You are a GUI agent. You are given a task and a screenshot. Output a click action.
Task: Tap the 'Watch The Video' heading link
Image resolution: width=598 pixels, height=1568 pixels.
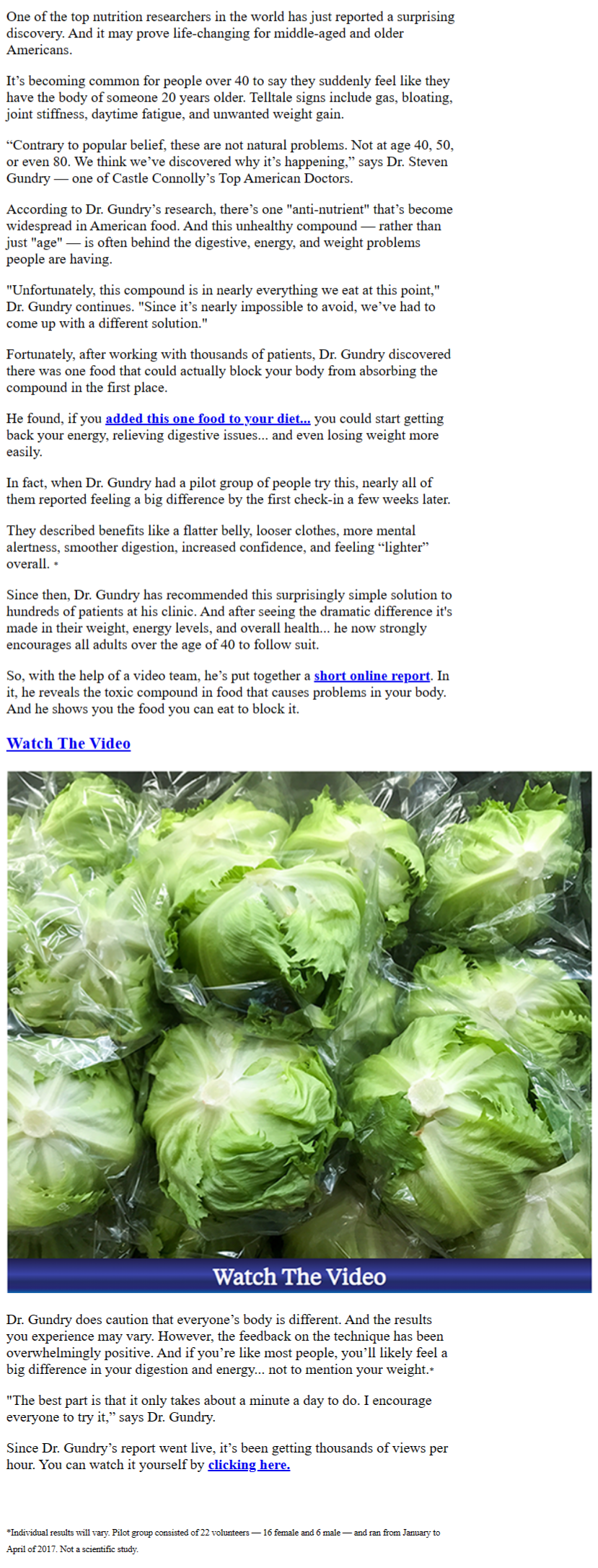click(x=69, y=744)
